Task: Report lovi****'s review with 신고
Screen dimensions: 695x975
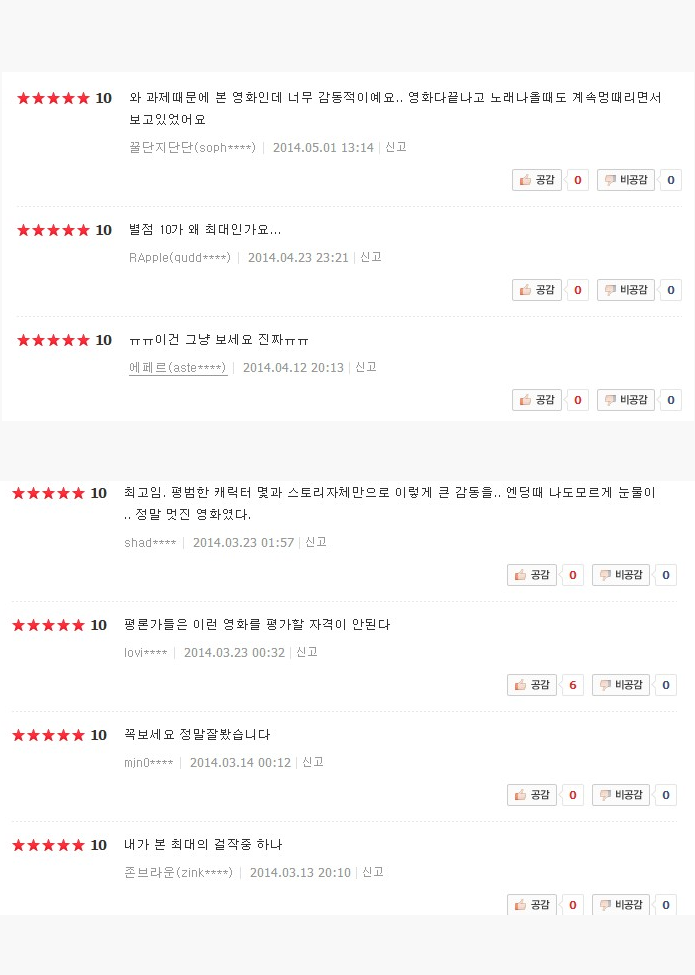Action: point(307,652)
